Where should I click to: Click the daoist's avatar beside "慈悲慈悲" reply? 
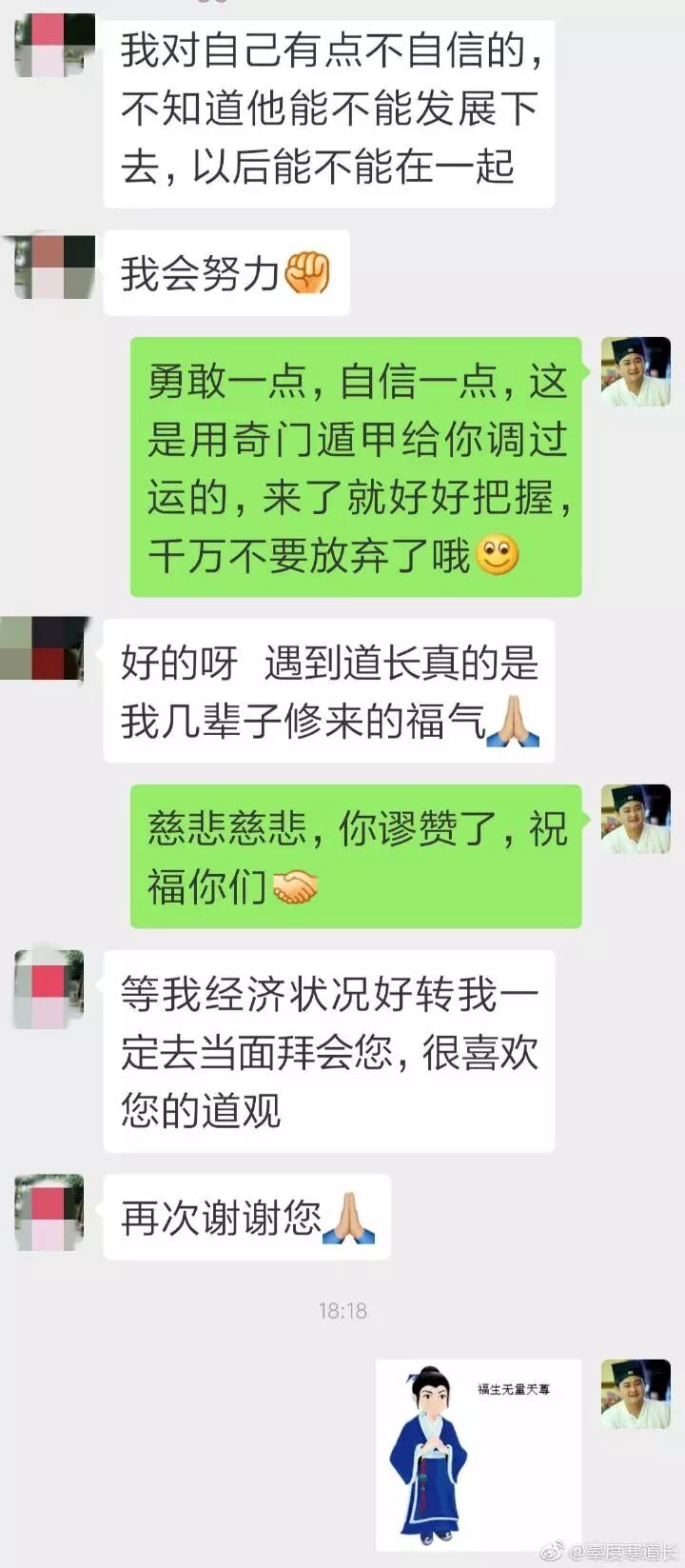point(634,816)
